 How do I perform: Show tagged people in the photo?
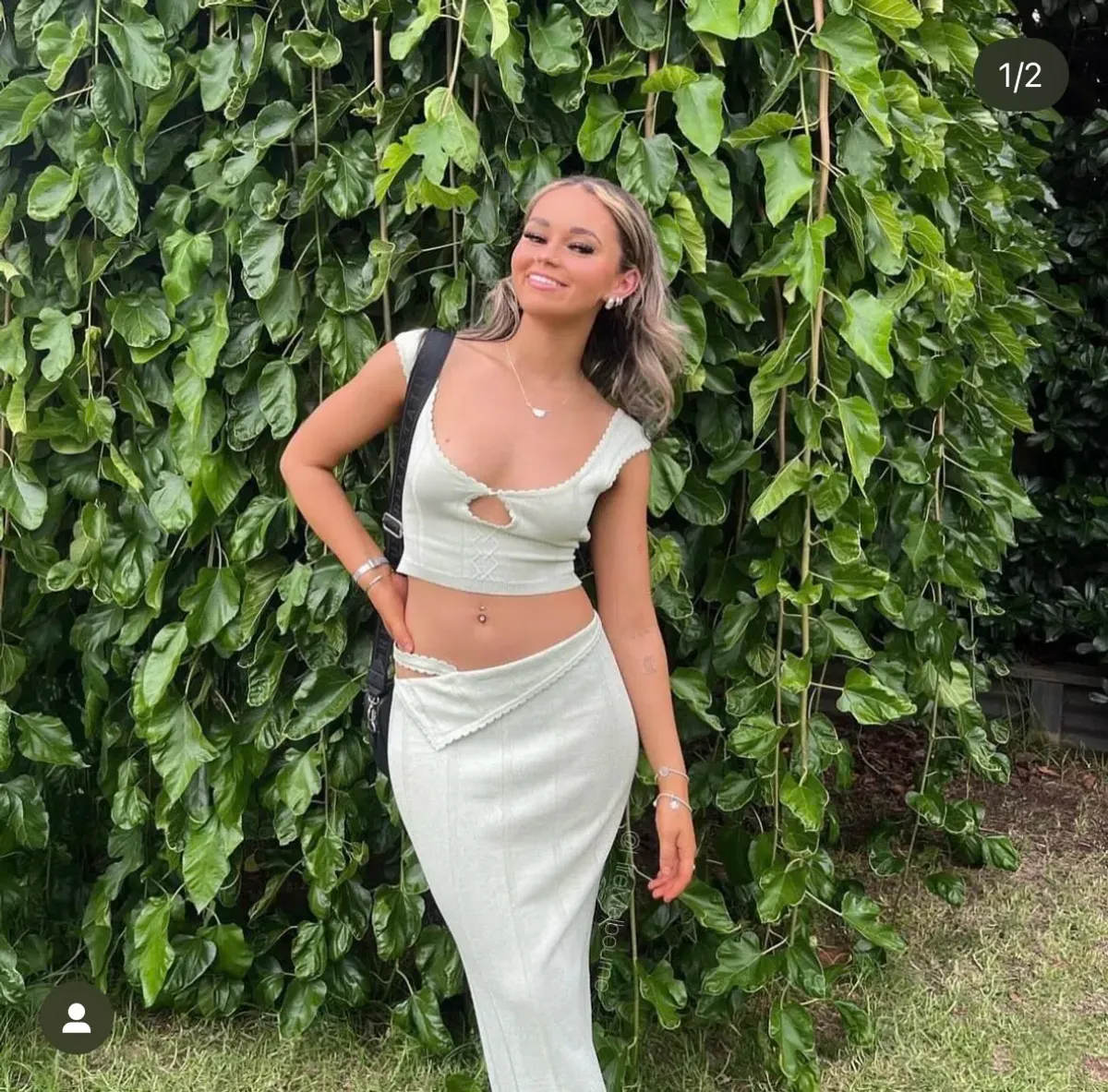76,1017
